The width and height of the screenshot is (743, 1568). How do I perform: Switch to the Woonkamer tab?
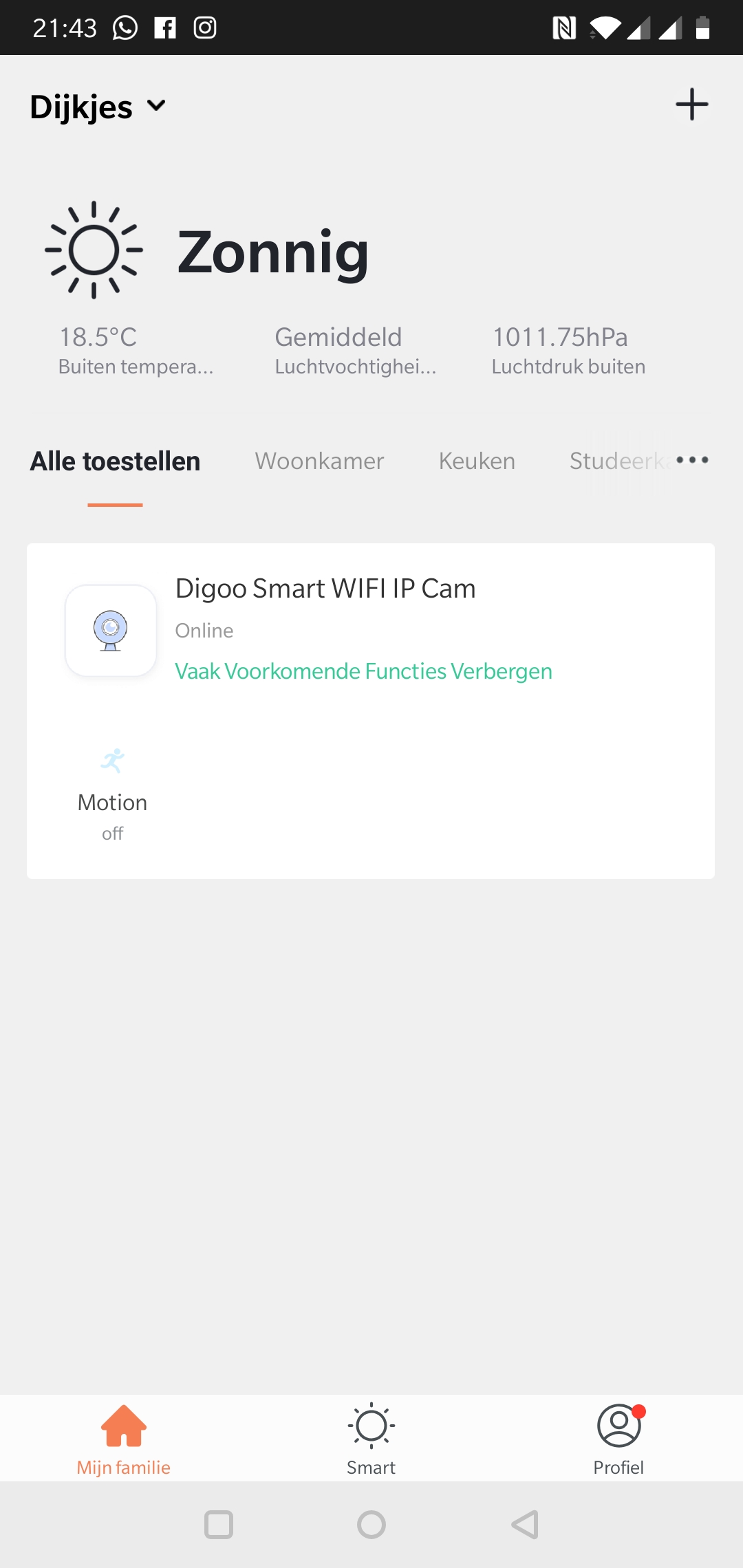pyautogui.click(x=319, y=461)
